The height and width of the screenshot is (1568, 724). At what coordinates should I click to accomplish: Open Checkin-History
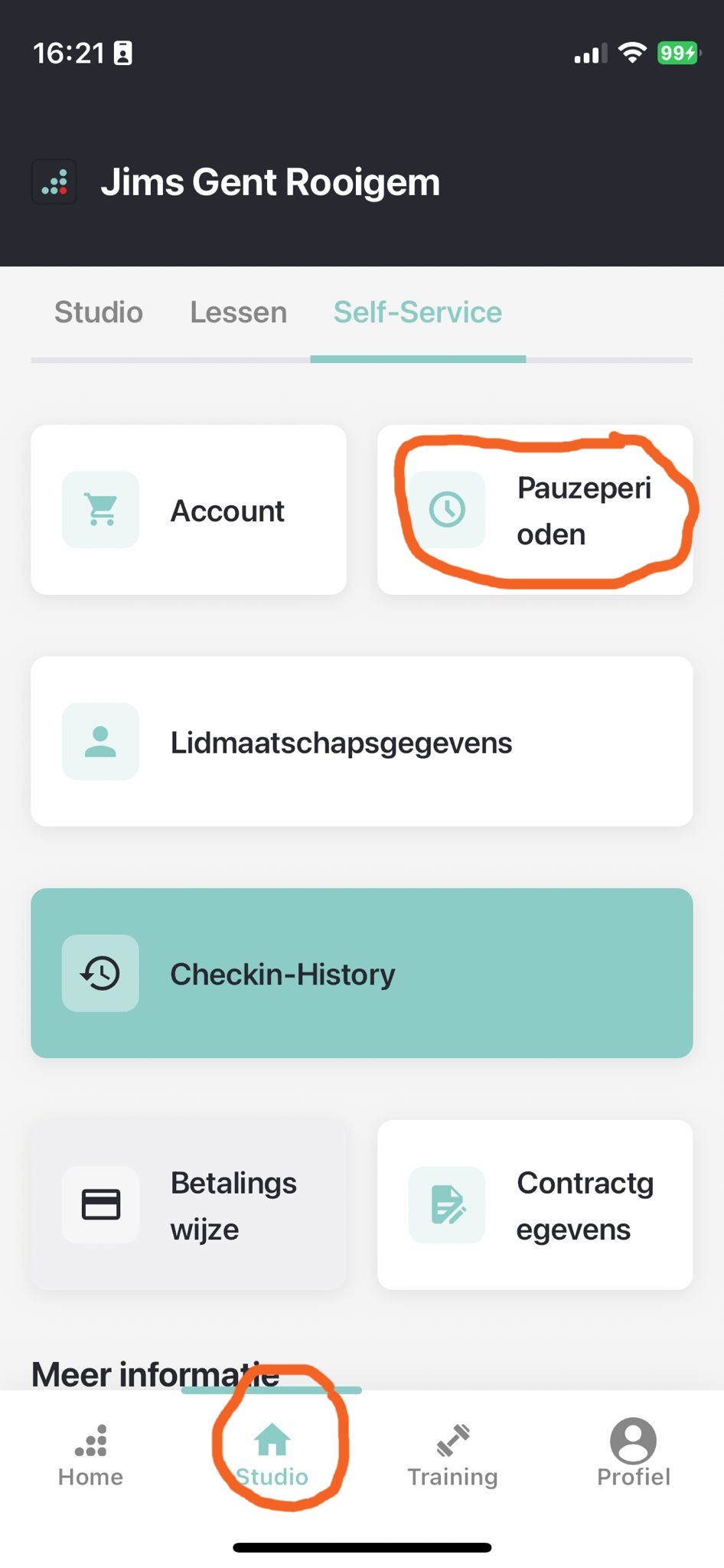362,973
